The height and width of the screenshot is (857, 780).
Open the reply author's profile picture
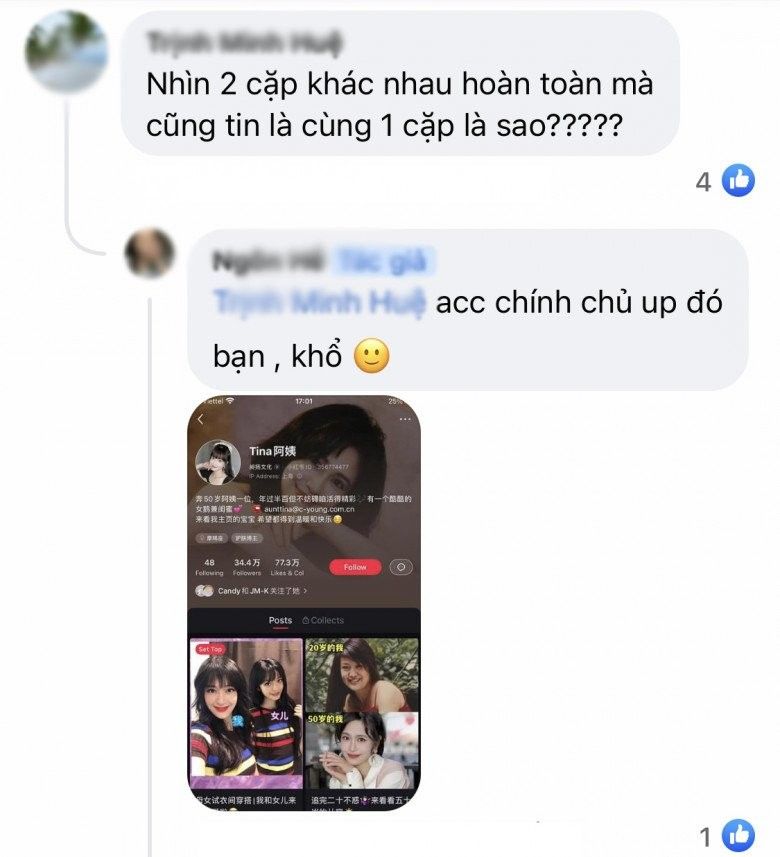(x=151, y=252)
